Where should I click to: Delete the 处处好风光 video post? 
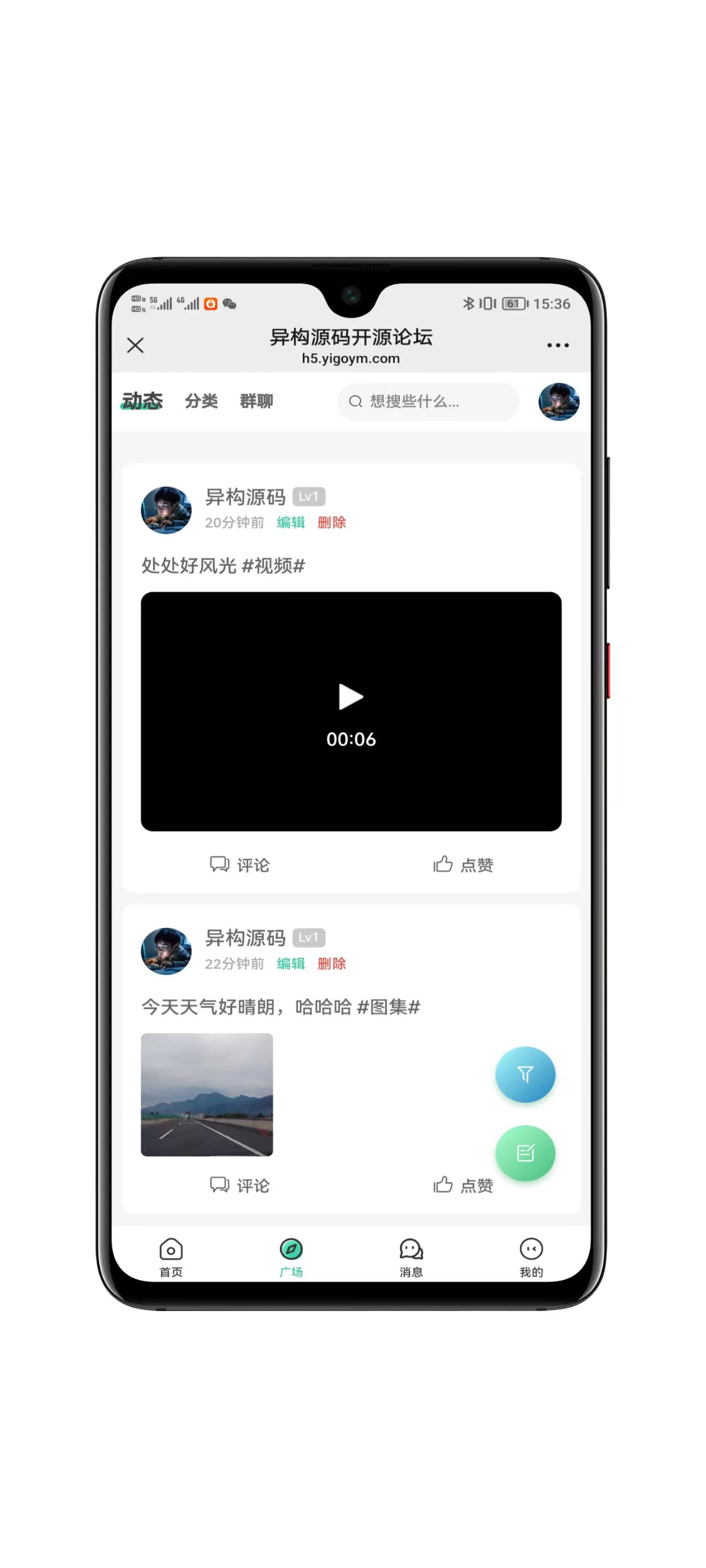[331, 522]
